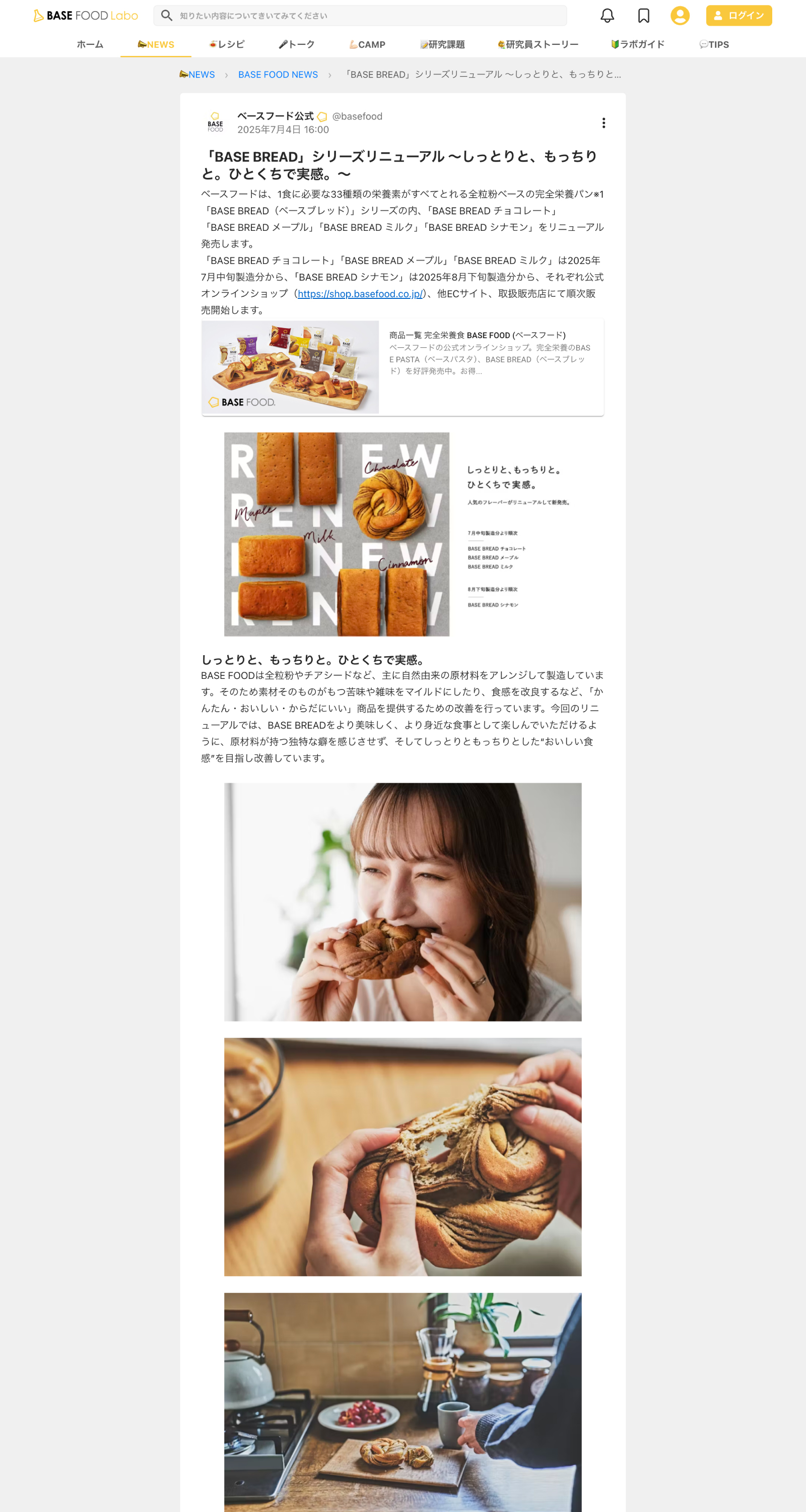Screen dimensions: 806x1512
Task: Open the 研究員ストーリー tab
Action: 538,45
